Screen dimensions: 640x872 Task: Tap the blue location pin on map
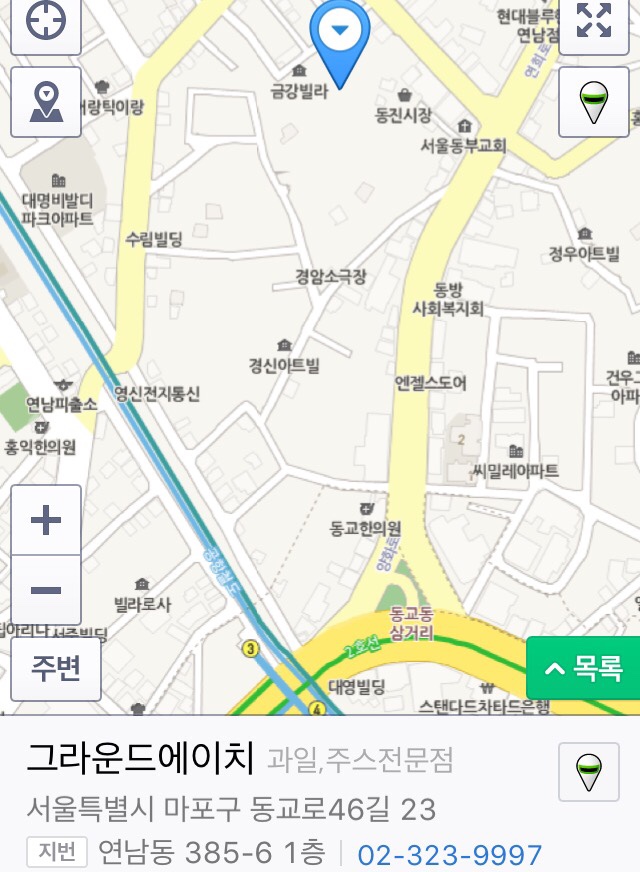(340, 38)
